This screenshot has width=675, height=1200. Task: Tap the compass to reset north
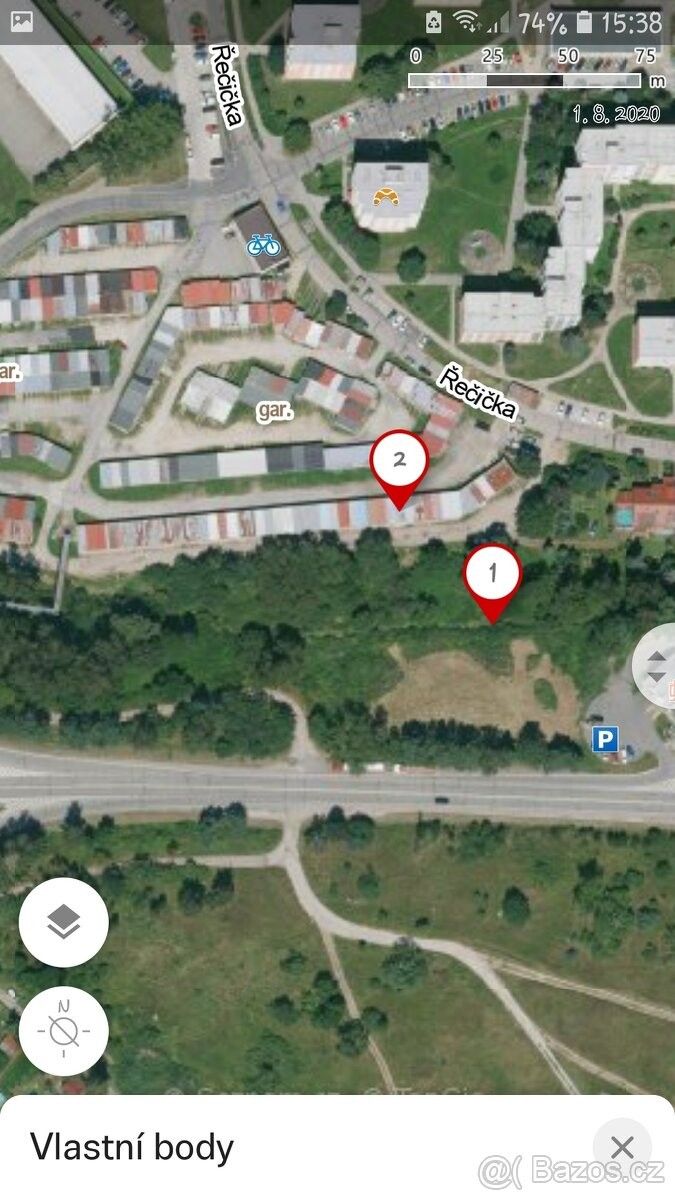[63, 1030]
